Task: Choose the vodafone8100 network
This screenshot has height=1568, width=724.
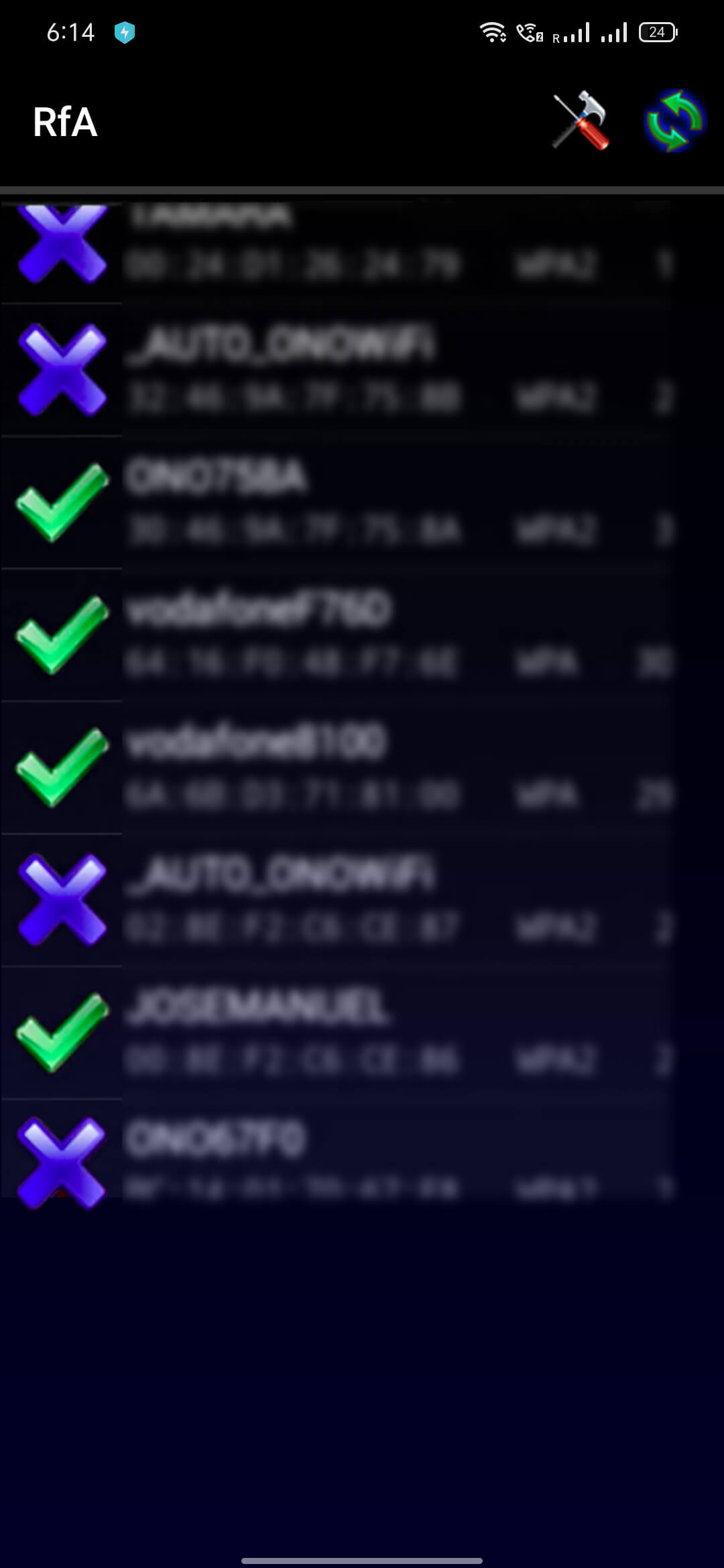Action: (362, 768)
